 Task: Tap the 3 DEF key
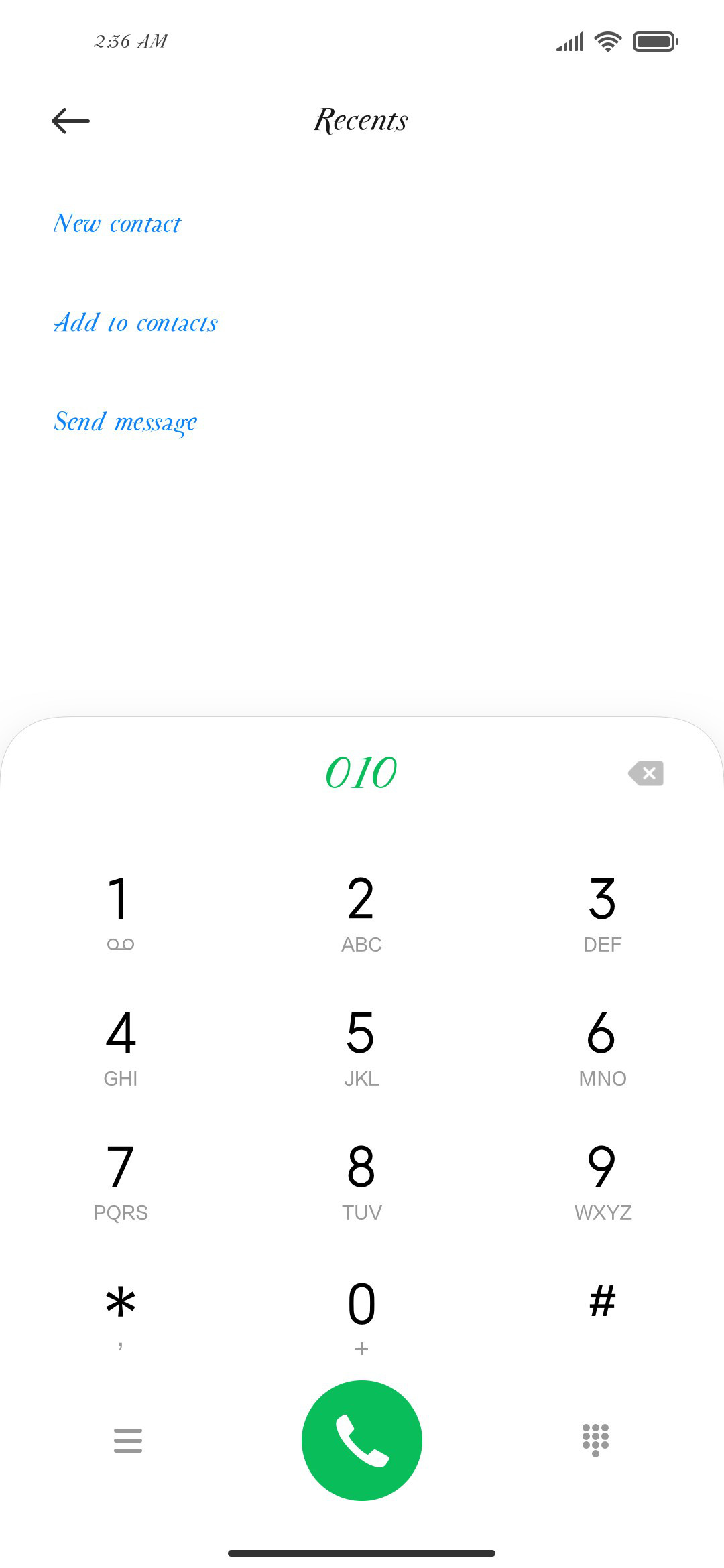coord(602,913)
